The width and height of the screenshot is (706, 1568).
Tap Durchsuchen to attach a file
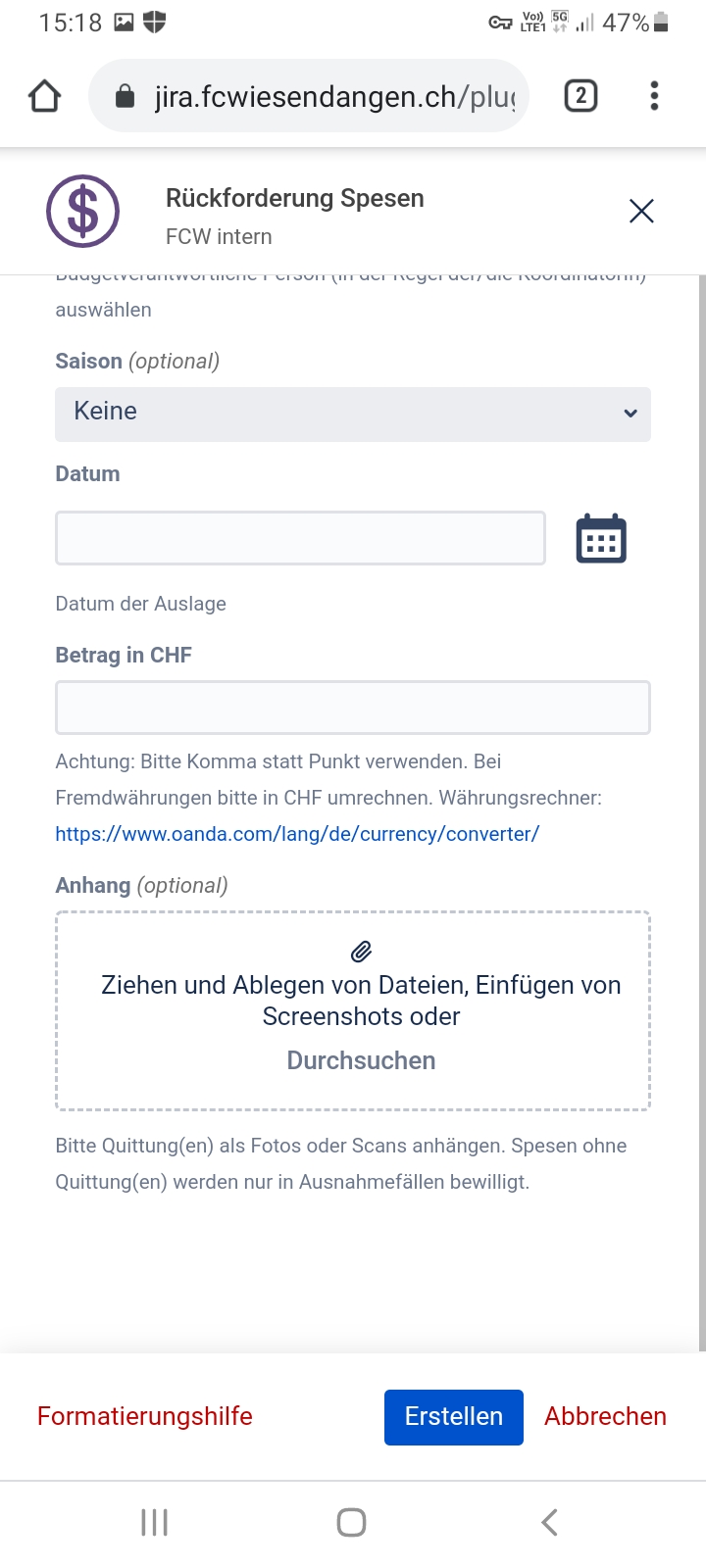pos(361,1060)
